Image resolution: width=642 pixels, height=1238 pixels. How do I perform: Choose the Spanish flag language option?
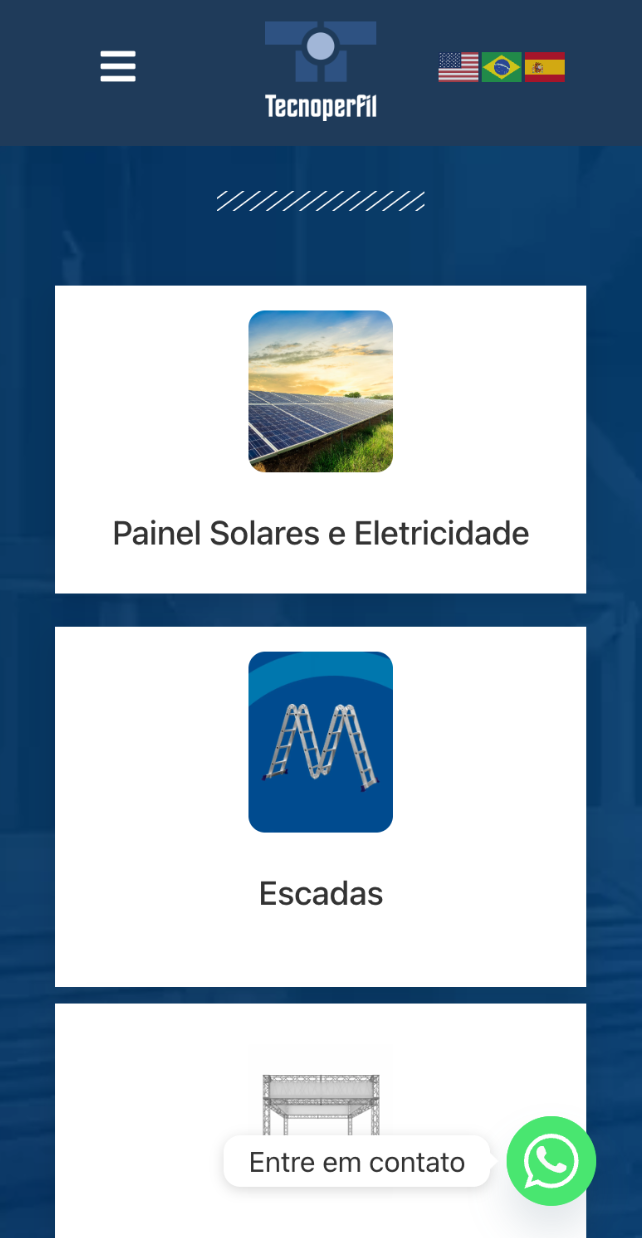545,67
